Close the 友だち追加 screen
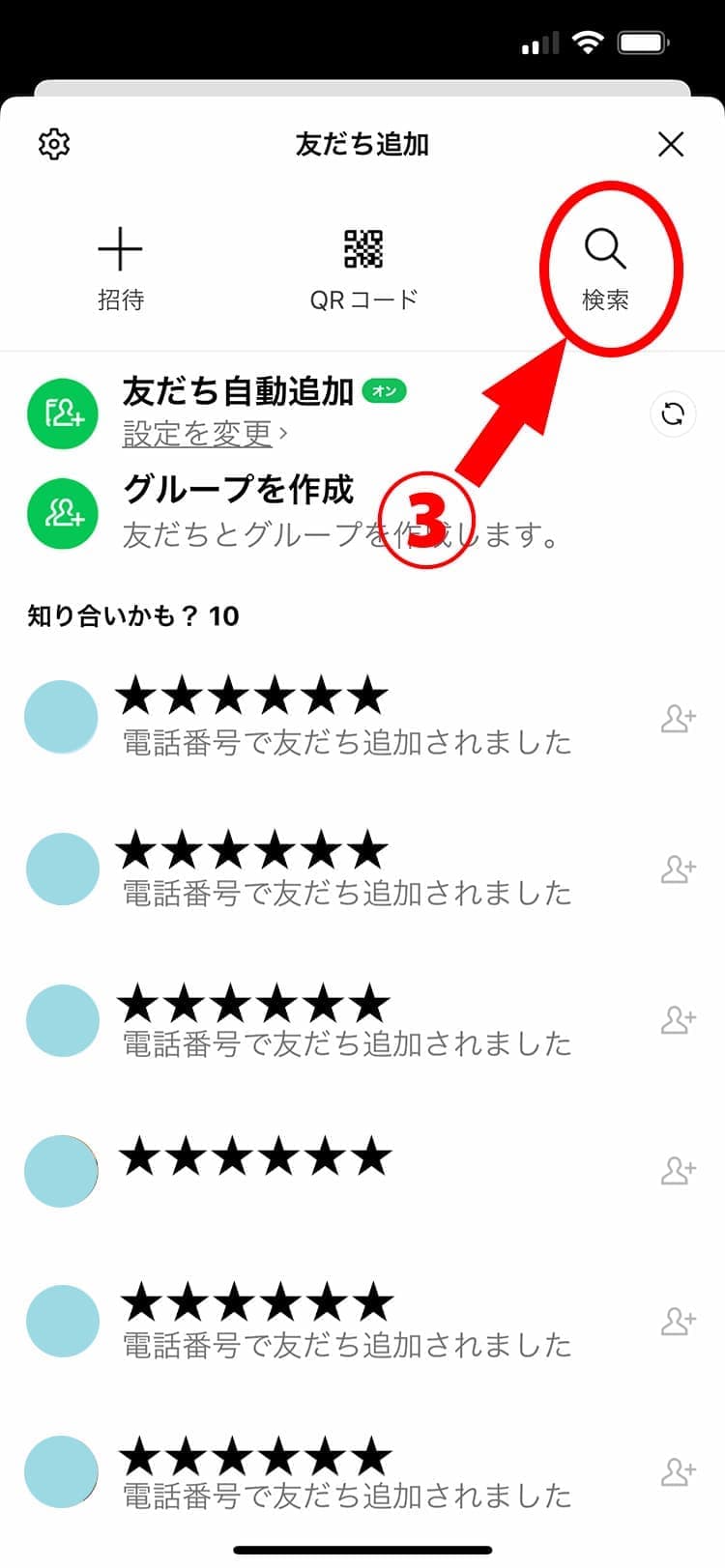Screen dimensions: 725x1568 (671, 144)
